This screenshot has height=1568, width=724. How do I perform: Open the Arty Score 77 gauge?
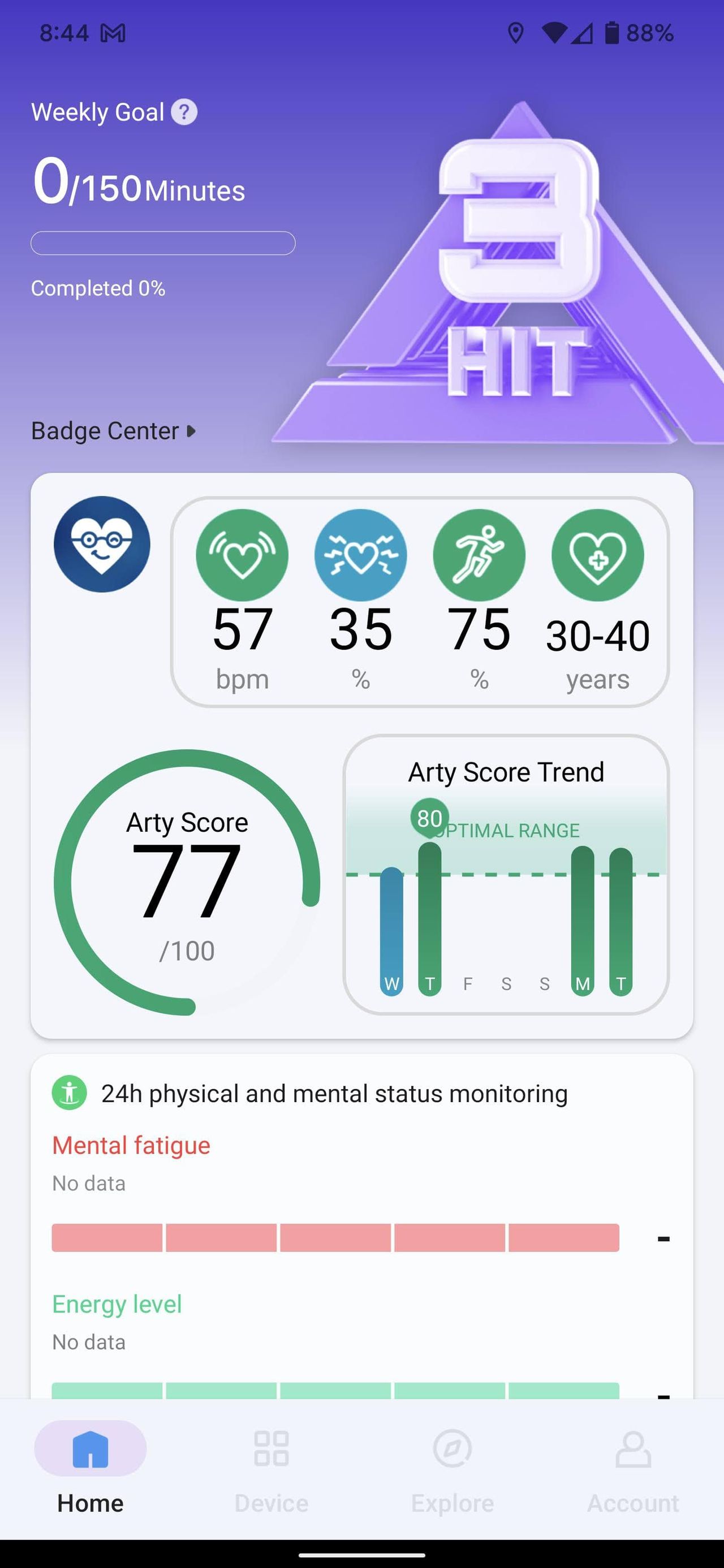187,883
